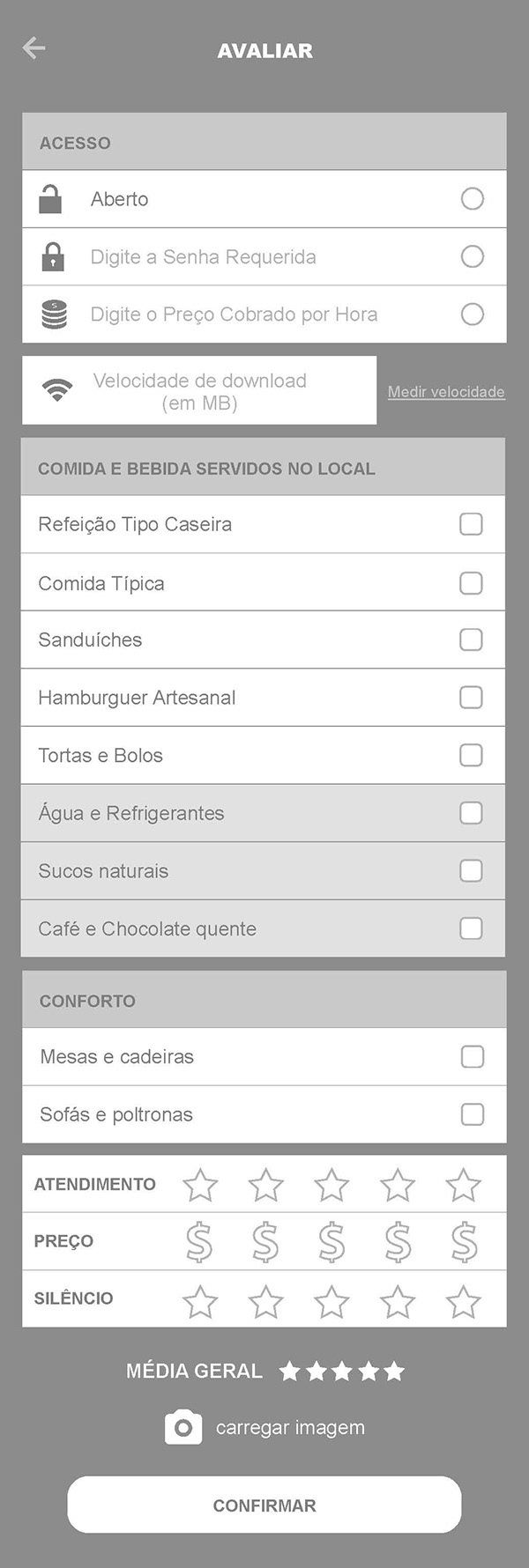The image size is (529, 1568).
Task: Tick the Comida Típica checkbox
Action: [x=471, y=583]
